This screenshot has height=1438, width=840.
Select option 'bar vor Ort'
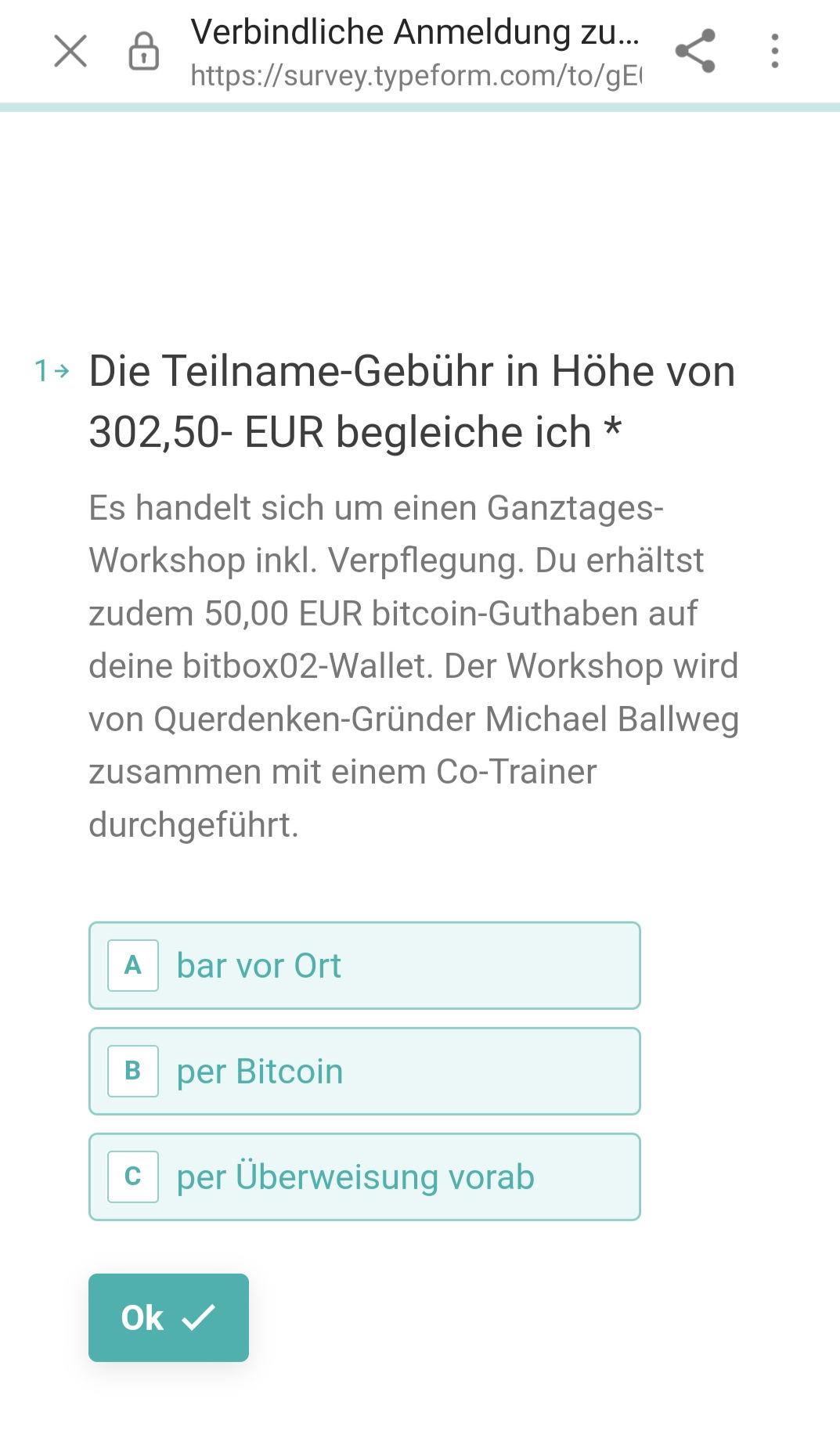pos(364,965)
